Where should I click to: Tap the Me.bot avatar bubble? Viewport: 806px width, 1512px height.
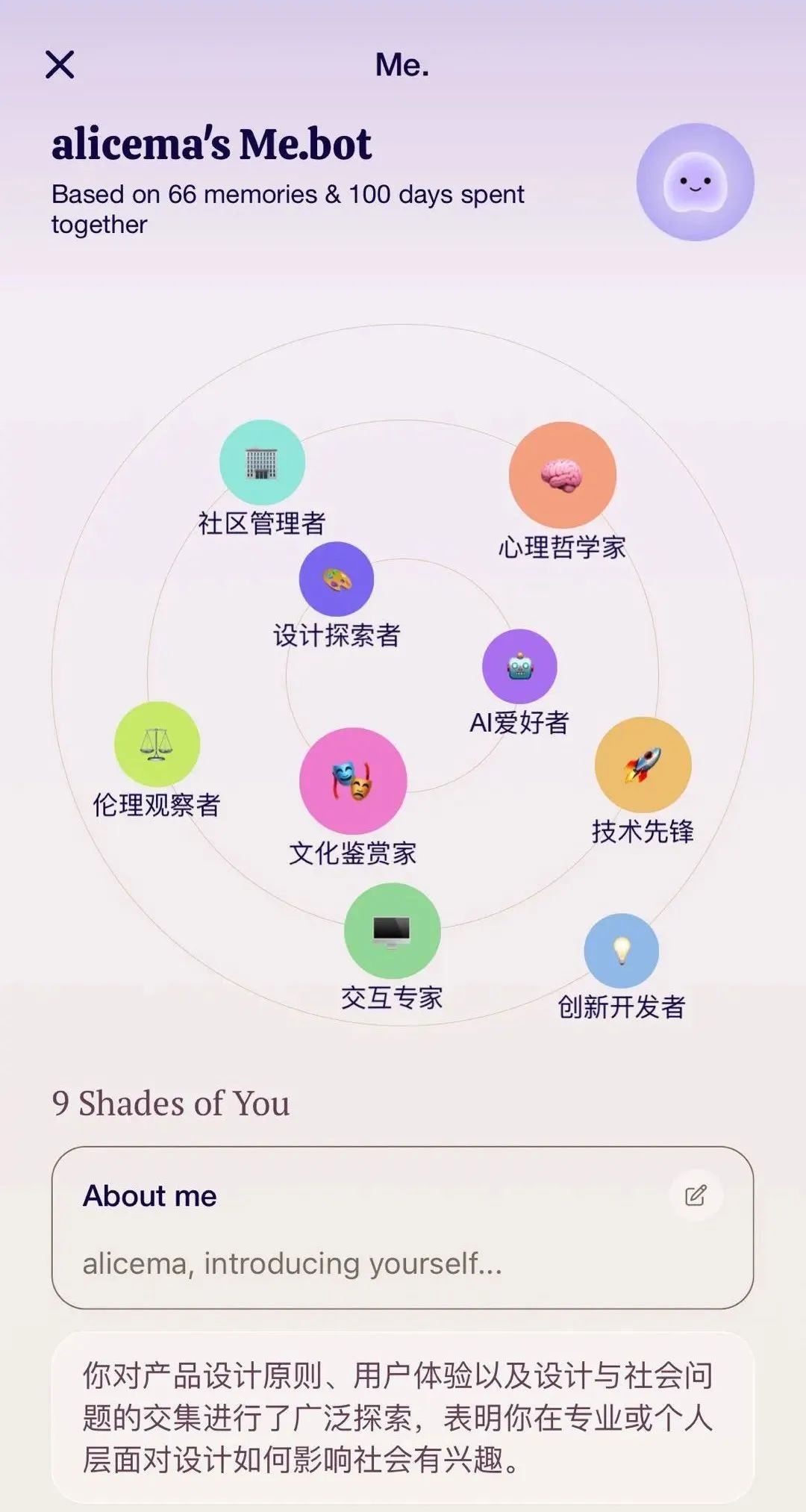coord(695,182)
